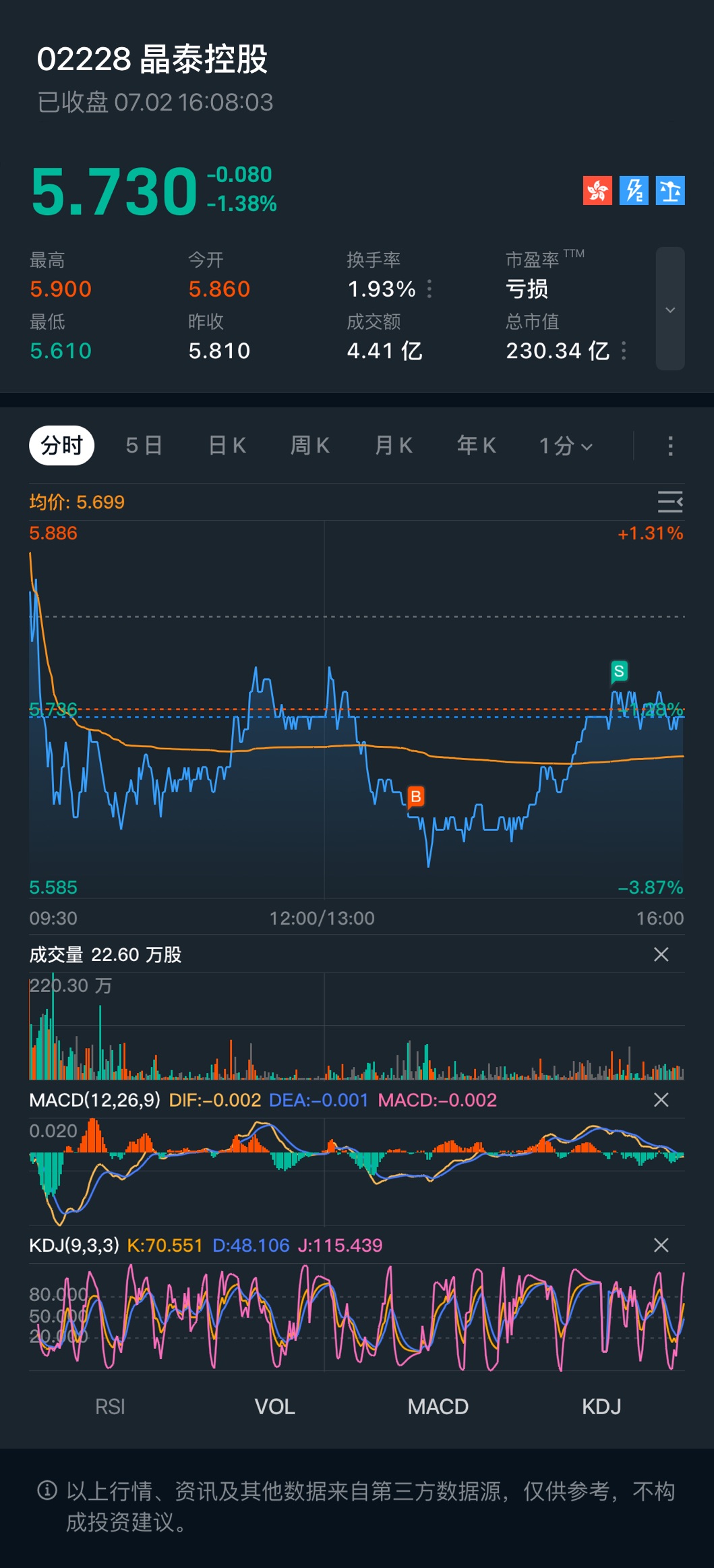The width and height of the screenshot is (714, 1568).
Task: Show more options next to 换手率
Action: click(430, 289)
